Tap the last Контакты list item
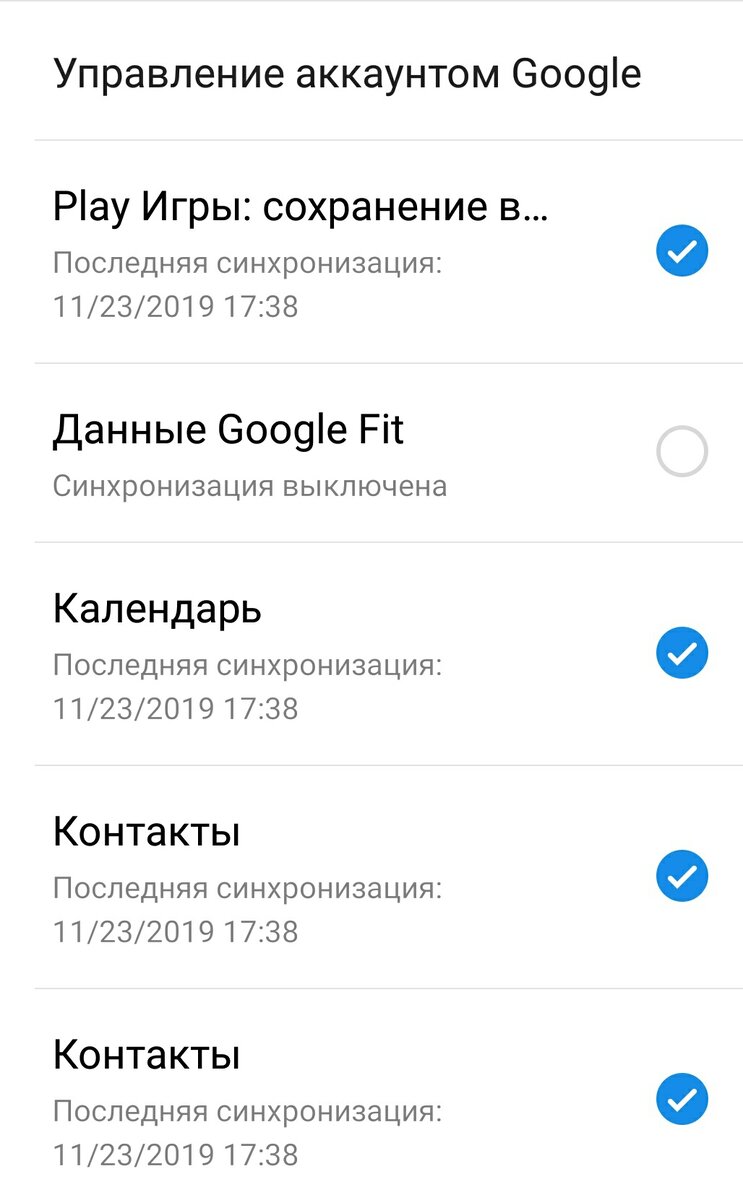 pyautogui.click(x=300, y=1098)
